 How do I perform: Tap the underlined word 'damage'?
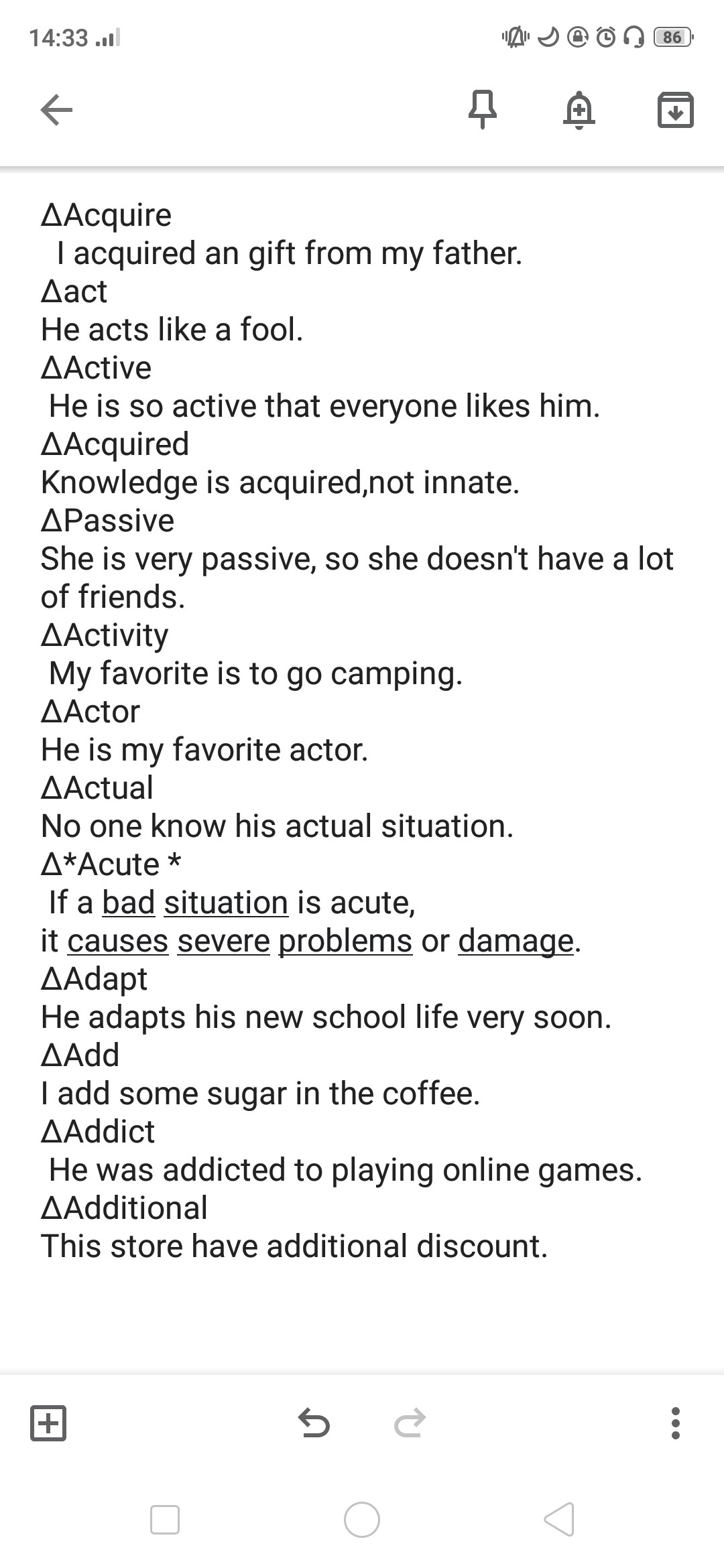click(516, 941)
